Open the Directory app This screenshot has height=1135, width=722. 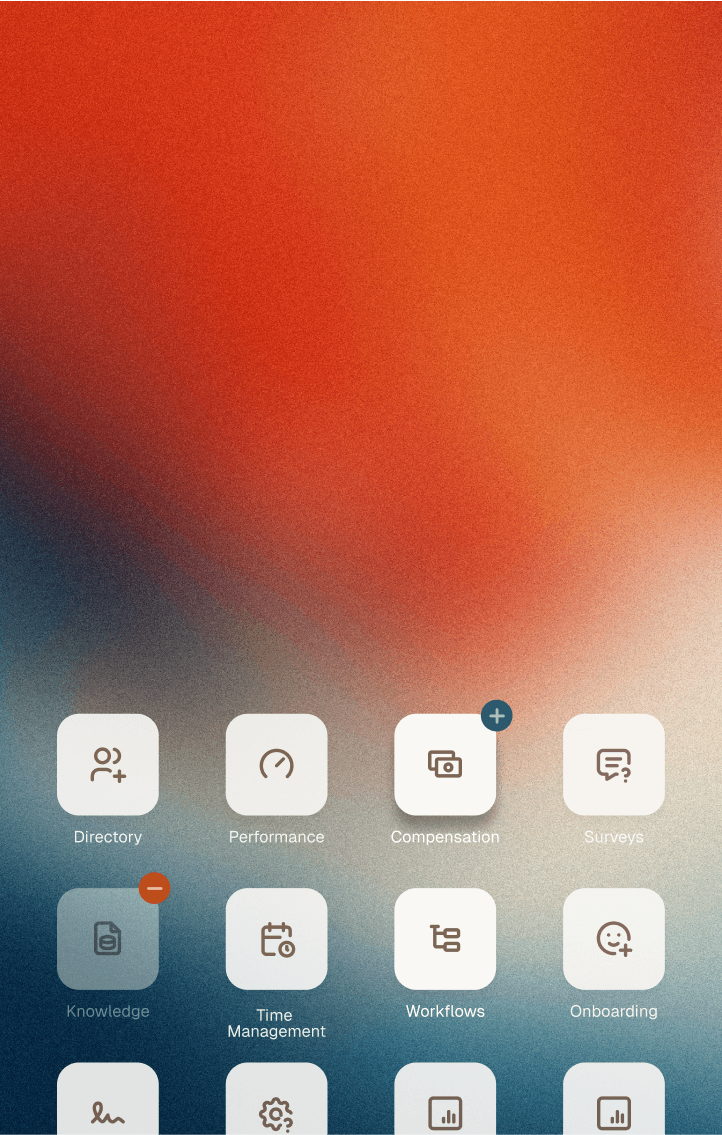(x=108, y=765)
